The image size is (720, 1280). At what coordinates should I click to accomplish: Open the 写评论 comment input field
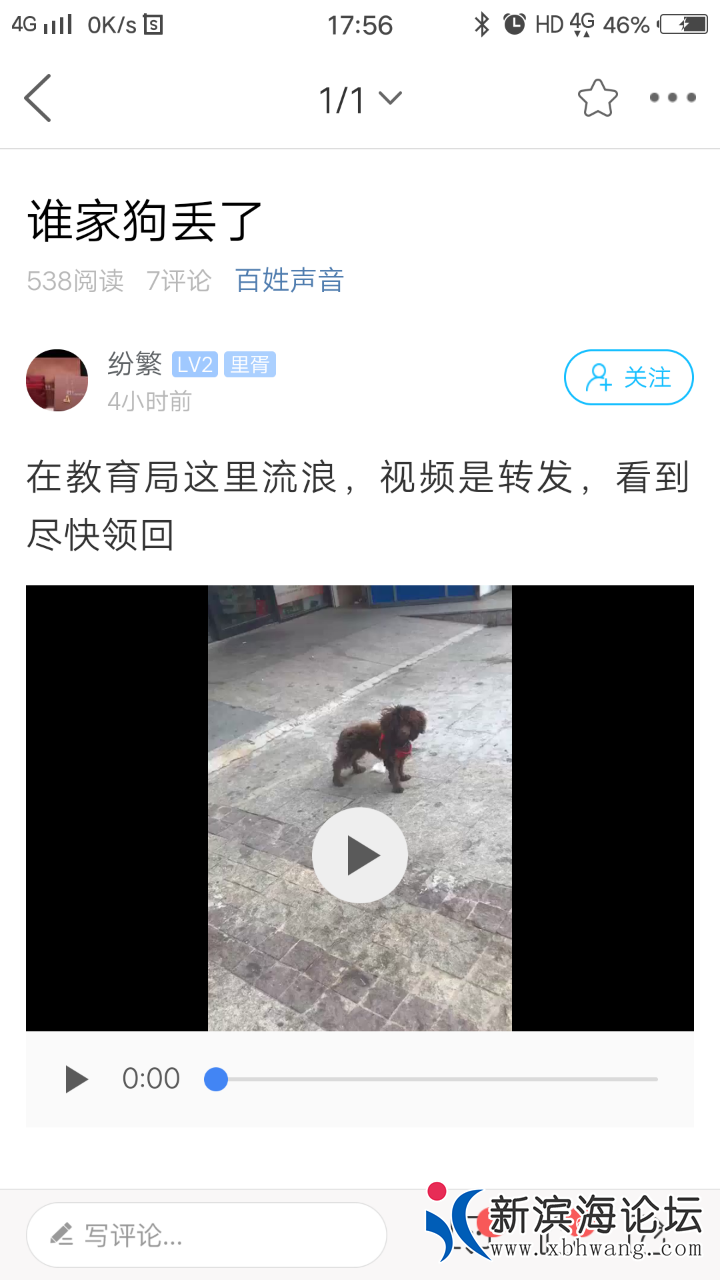[206, 1235]
